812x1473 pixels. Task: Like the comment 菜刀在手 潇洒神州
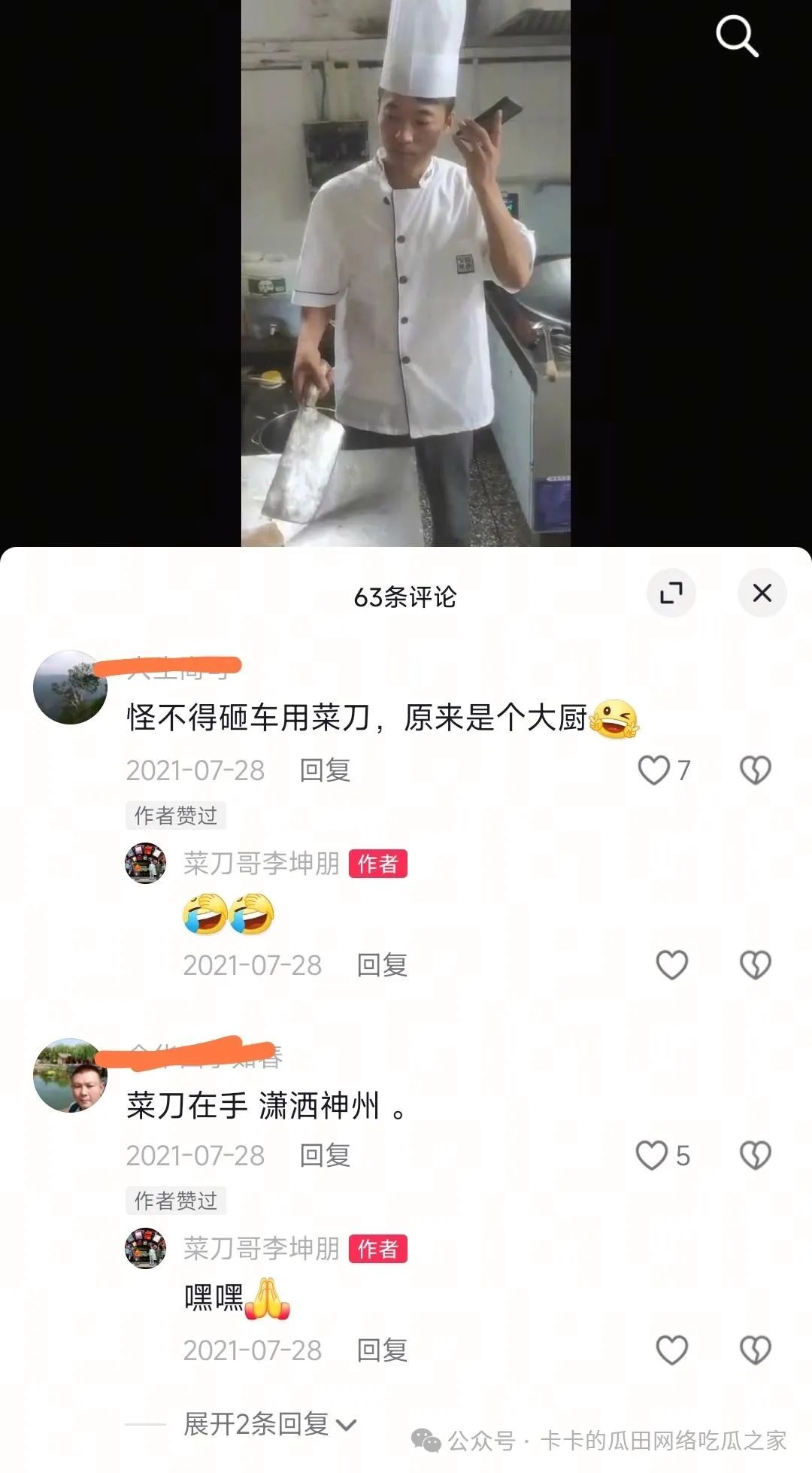coord(652,1156)
